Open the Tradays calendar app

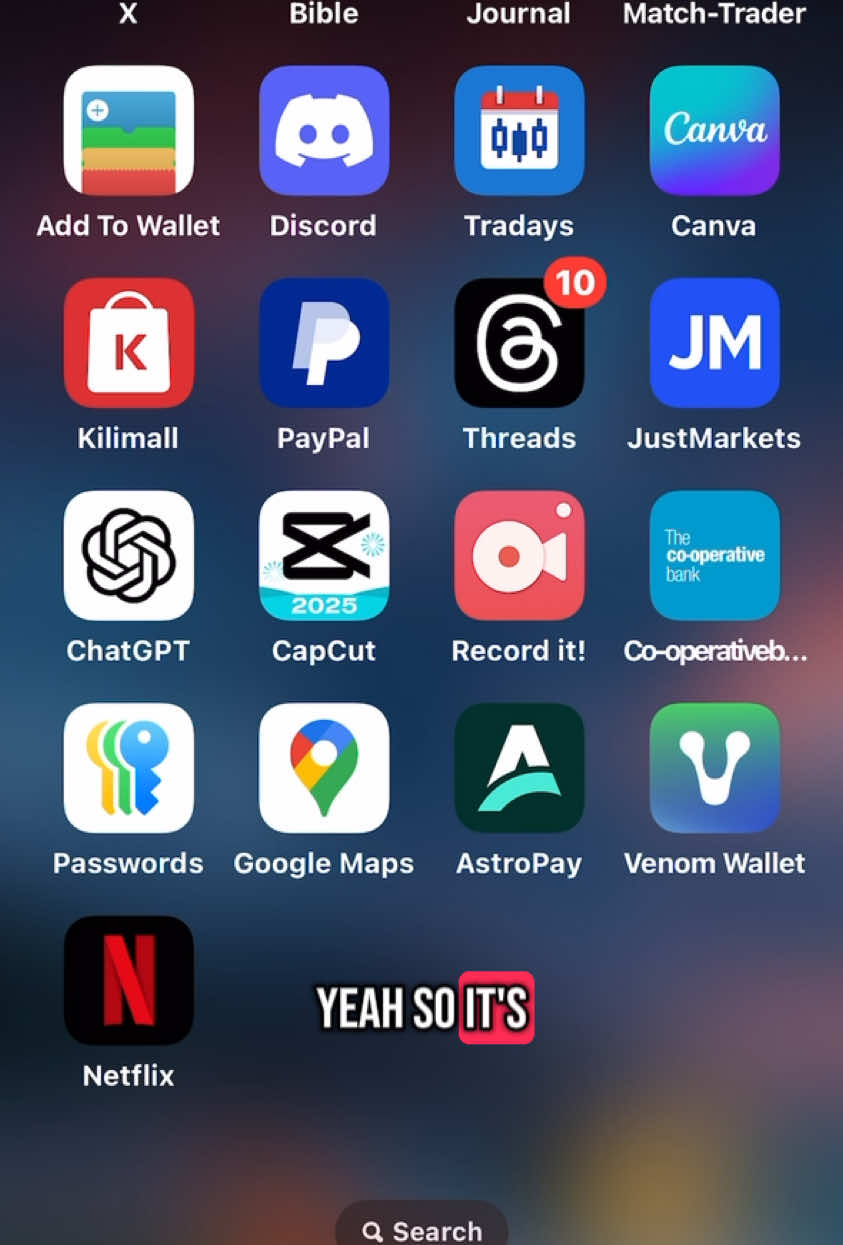pos(519,131)
